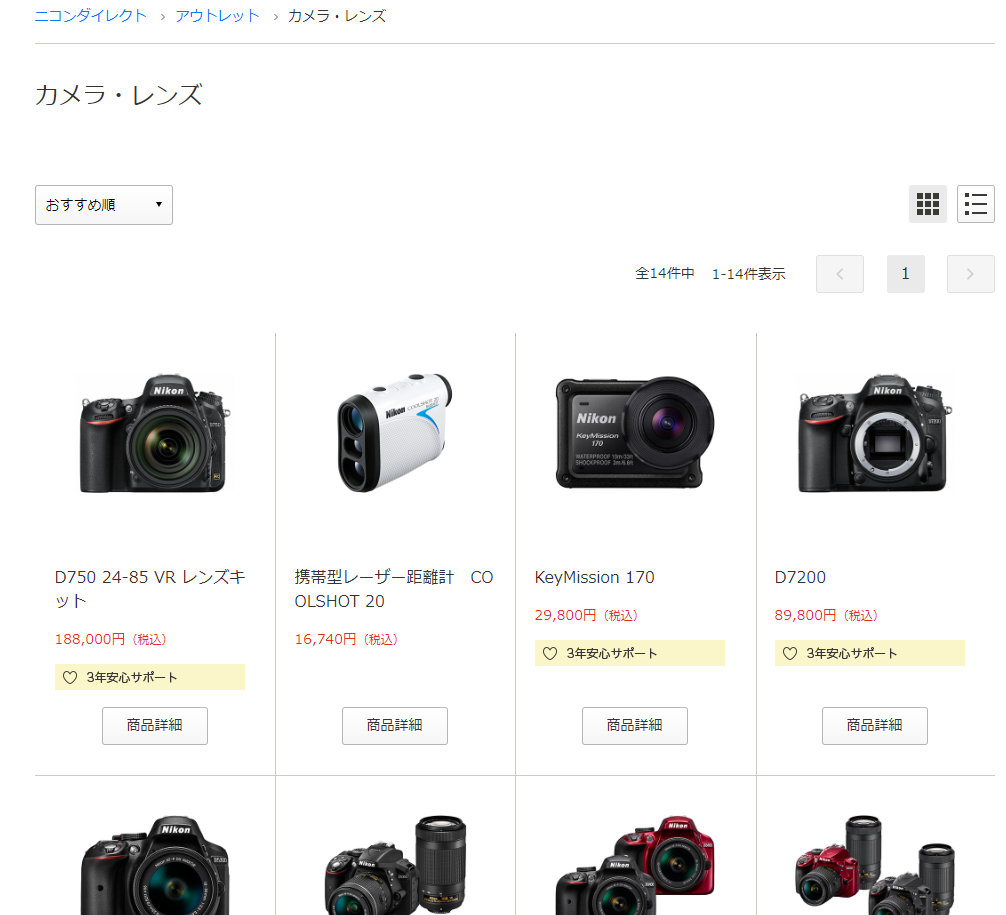This screenshot has width=1006, height=915.
Task: Open 商品詳細 for COOLSHOT 20
Action: coord(395,726)
